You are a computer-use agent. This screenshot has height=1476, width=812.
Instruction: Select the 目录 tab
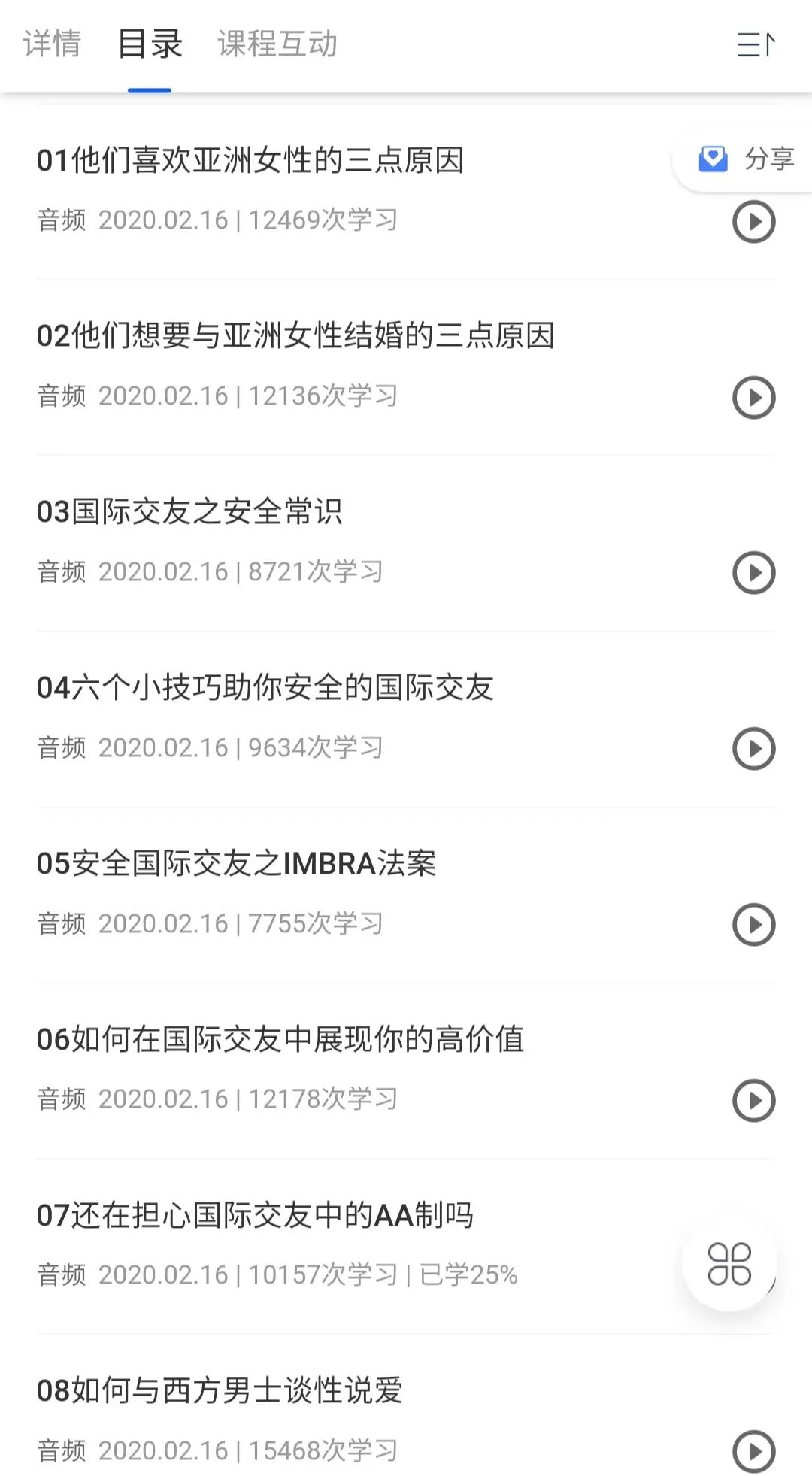tap(150, 44)
